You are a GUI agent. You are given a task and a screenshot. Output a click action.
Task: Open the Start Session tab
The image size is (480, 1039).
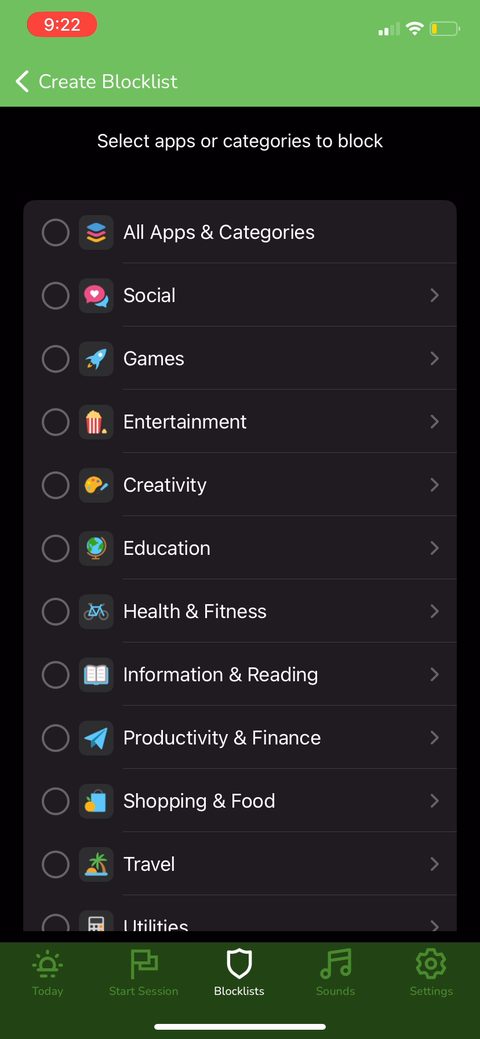144,972
